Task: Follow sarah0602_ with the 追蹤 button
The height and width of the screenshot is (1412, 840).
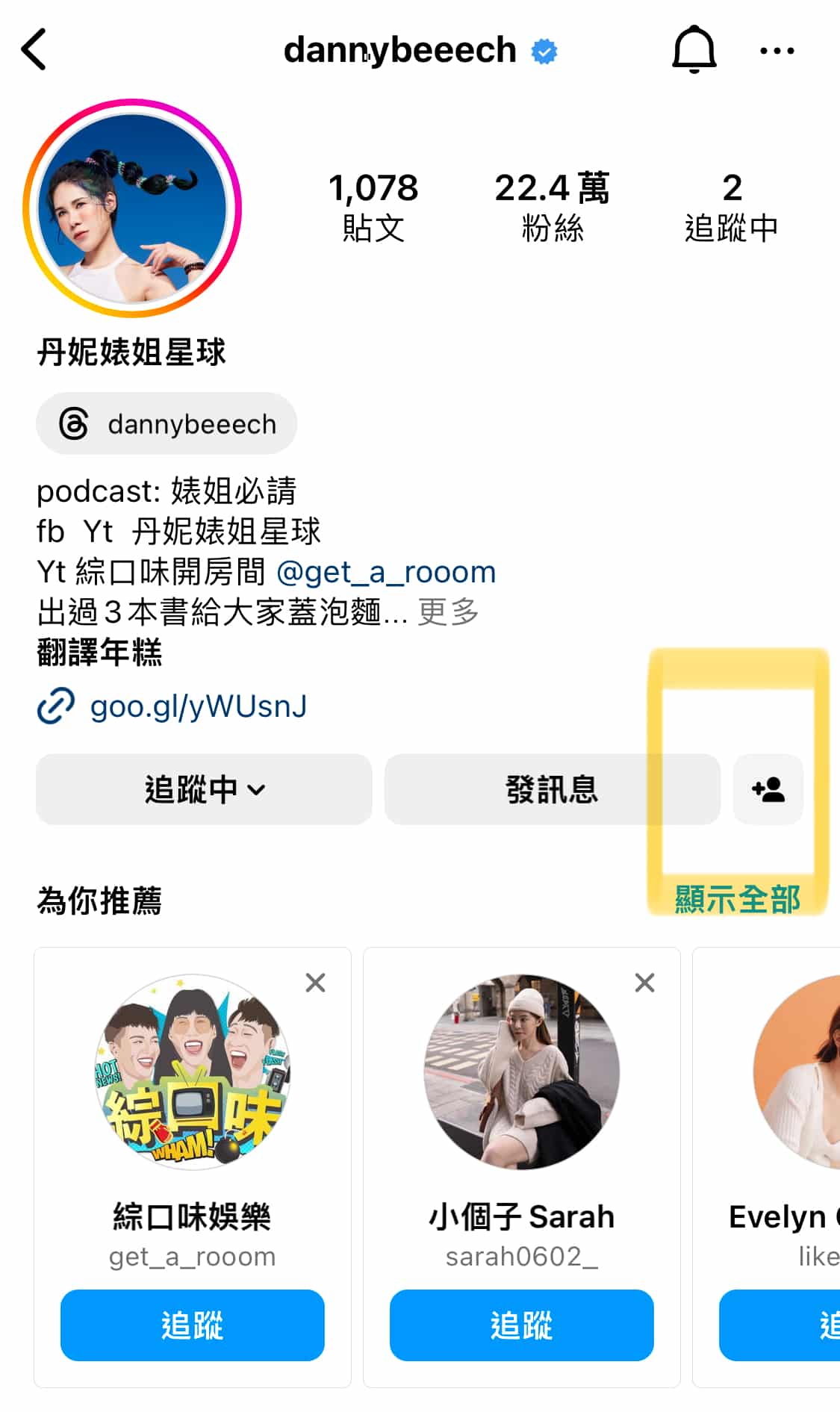Action: click(521, 1325)
